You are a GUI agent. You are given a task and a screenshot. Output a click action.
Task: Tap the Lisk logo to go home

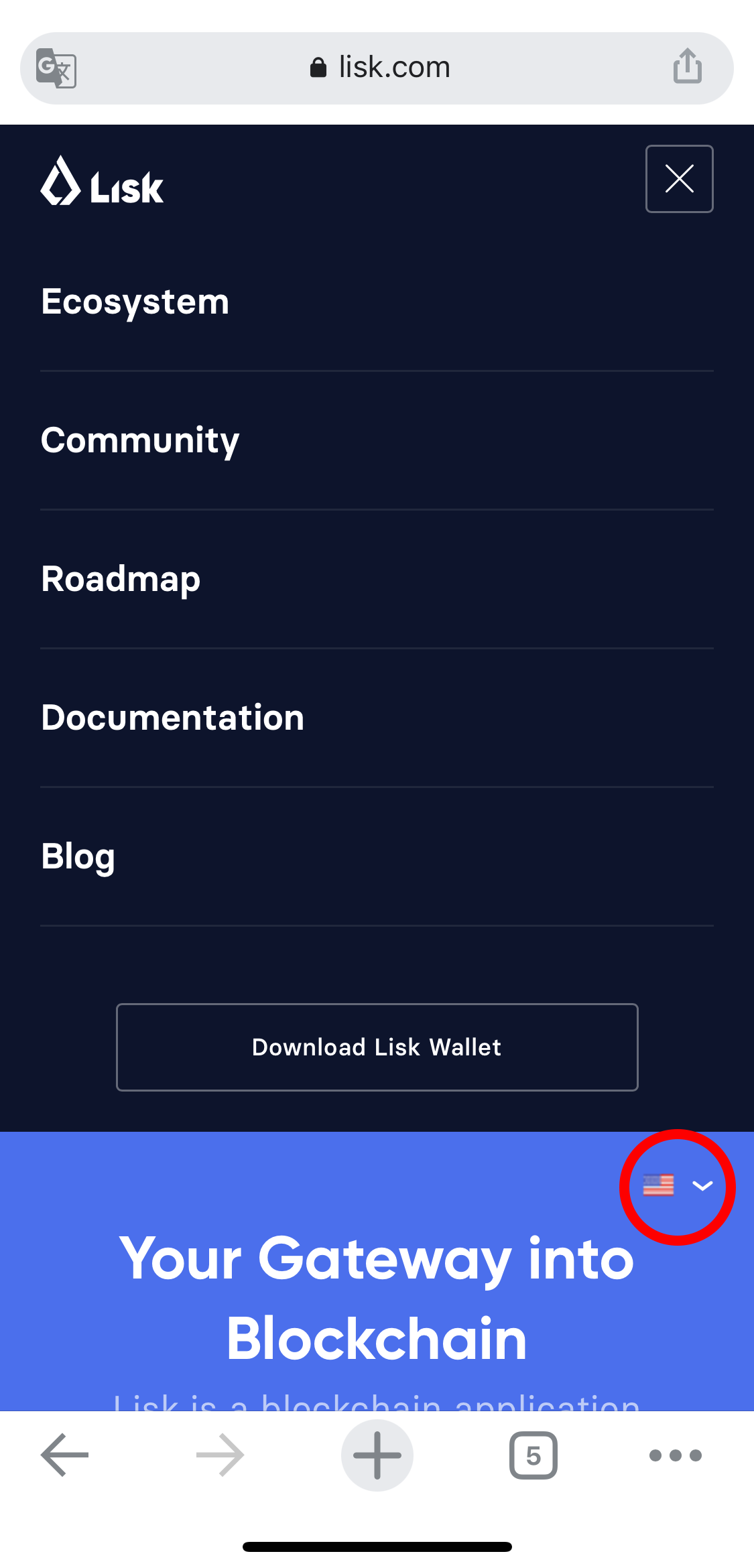click(102, 181)
